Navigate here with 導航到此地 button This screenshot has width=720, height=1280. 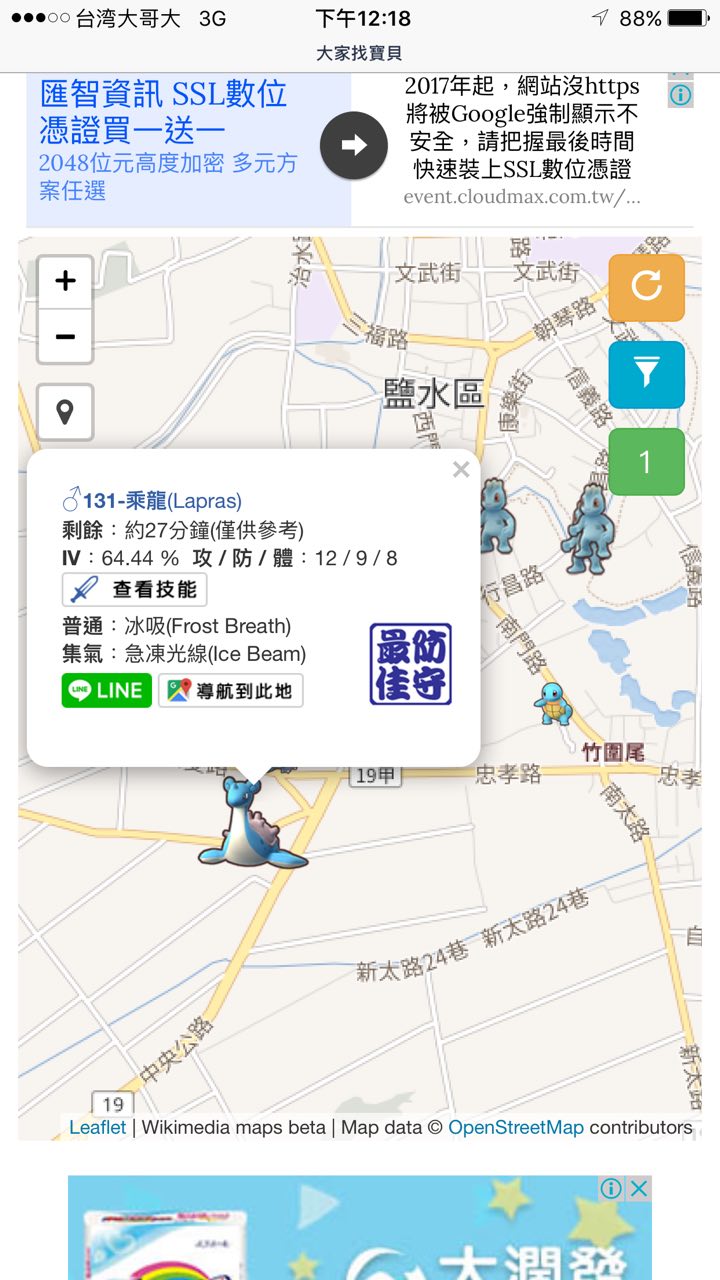(230, 690)
